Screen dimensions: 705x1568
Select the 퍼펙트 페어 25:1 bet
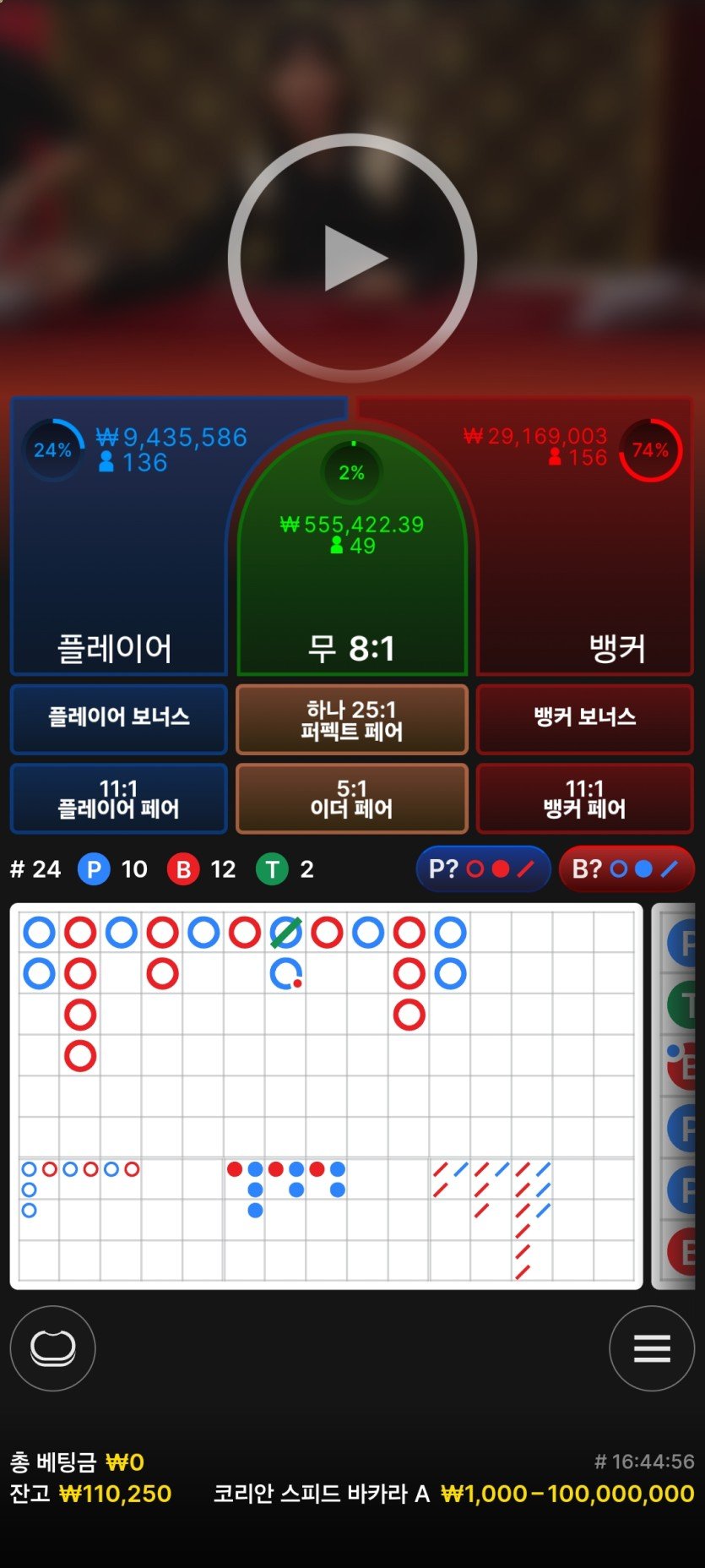[x=352, y=720]
